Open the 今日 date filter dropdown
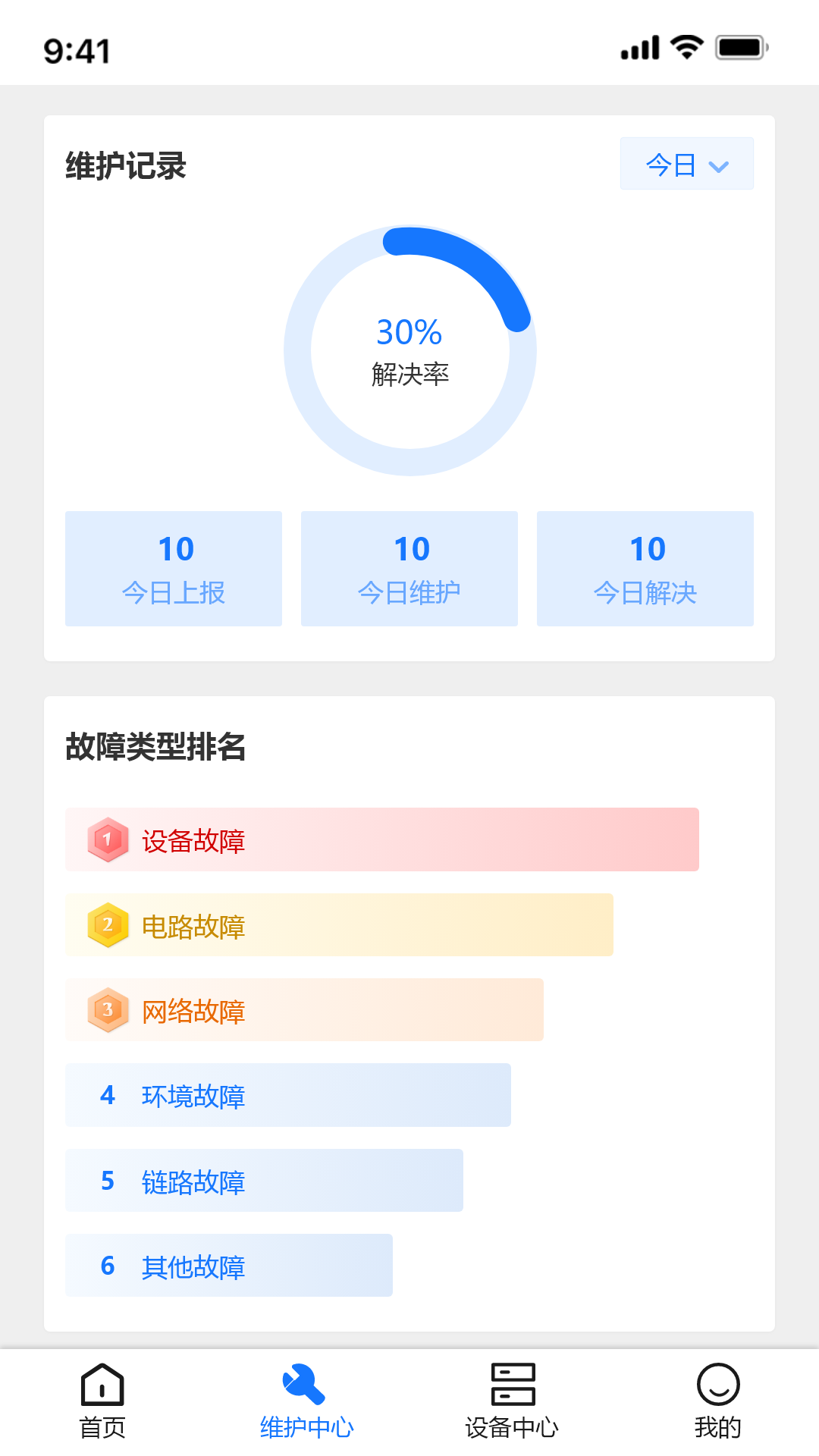Image resolution: width=819 pixels, height=1456 pixels. pos(686,163)
